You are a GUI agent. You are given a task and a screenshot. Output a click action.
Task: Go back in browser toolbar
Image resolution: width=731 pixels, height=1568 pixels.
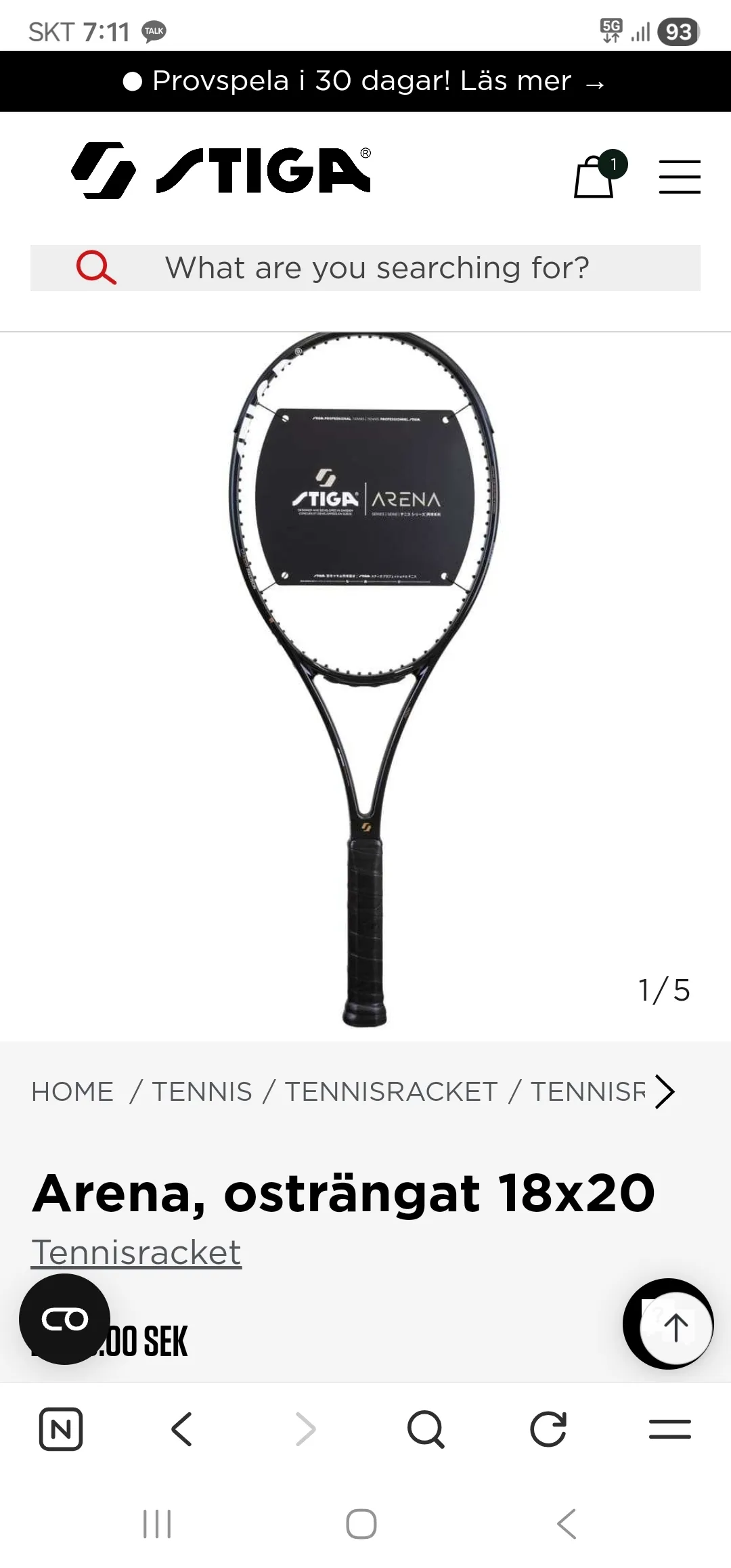tap(182, 1429)
